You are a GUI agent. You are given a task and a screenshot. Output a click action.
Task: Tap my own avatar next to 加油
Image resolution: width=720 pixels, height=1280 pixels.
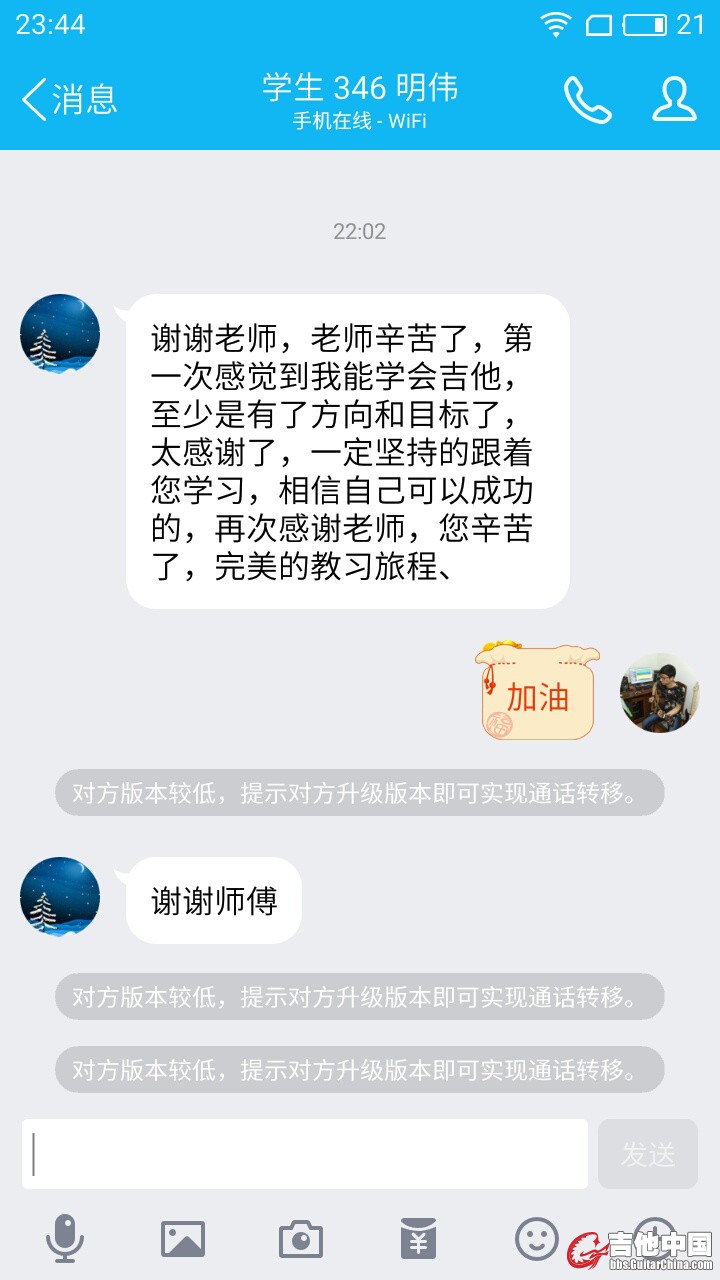[x=659, y=693]
